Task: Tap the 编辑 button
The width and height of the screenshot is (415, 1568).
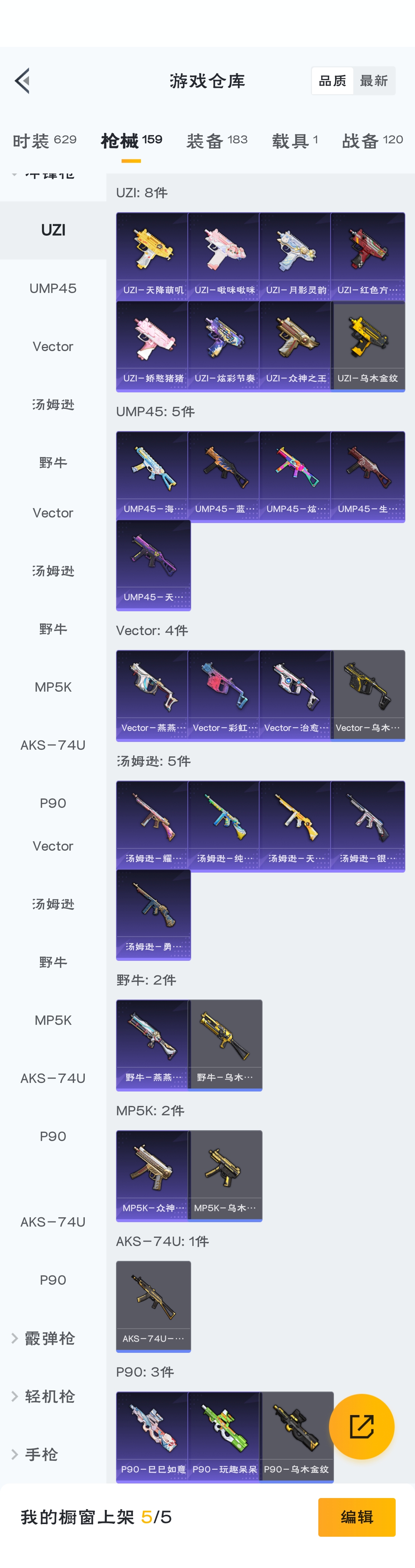Action: [x=357, y=1517]
